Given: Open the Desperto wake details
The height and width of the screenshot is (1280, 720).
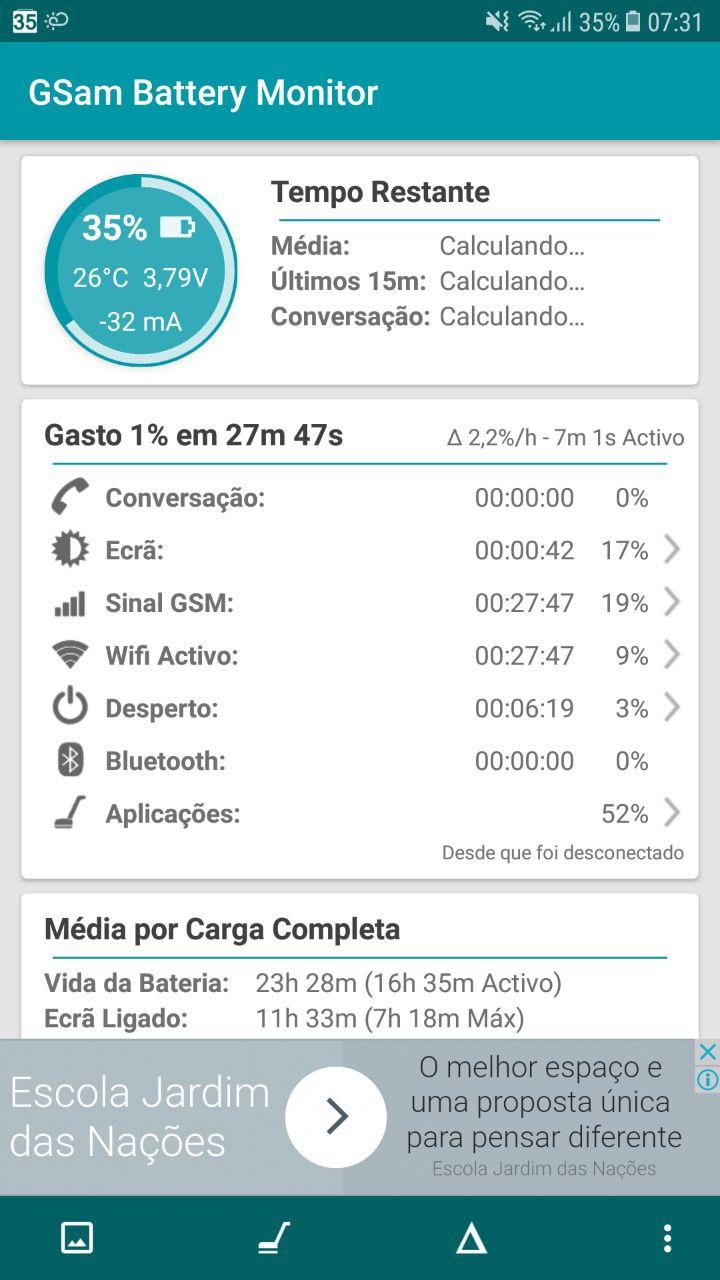Looking at the screenshot, I should click(x=360, y=709).
